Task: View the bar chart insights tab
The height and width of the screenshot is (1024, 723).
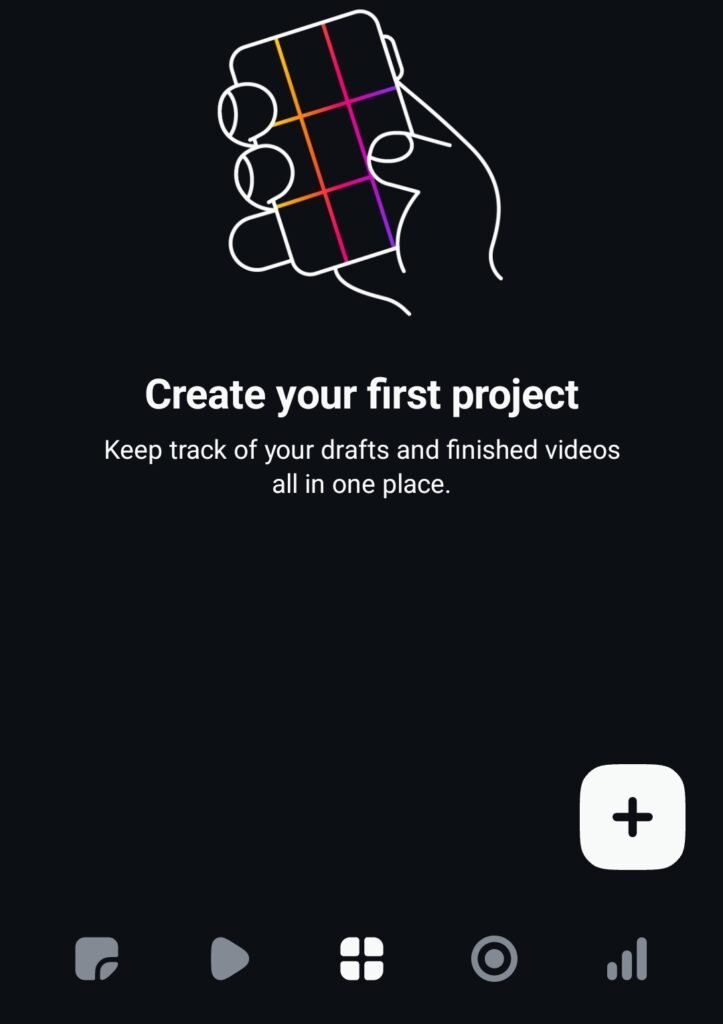Action: [627, 960]
